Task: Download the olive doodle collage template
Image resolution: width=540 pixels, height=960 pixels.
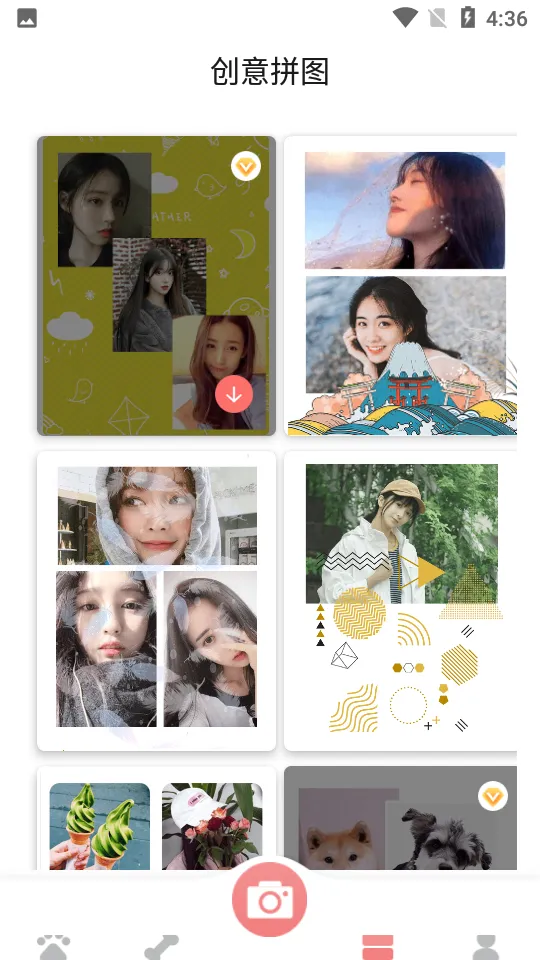Action: coord(234,396)
